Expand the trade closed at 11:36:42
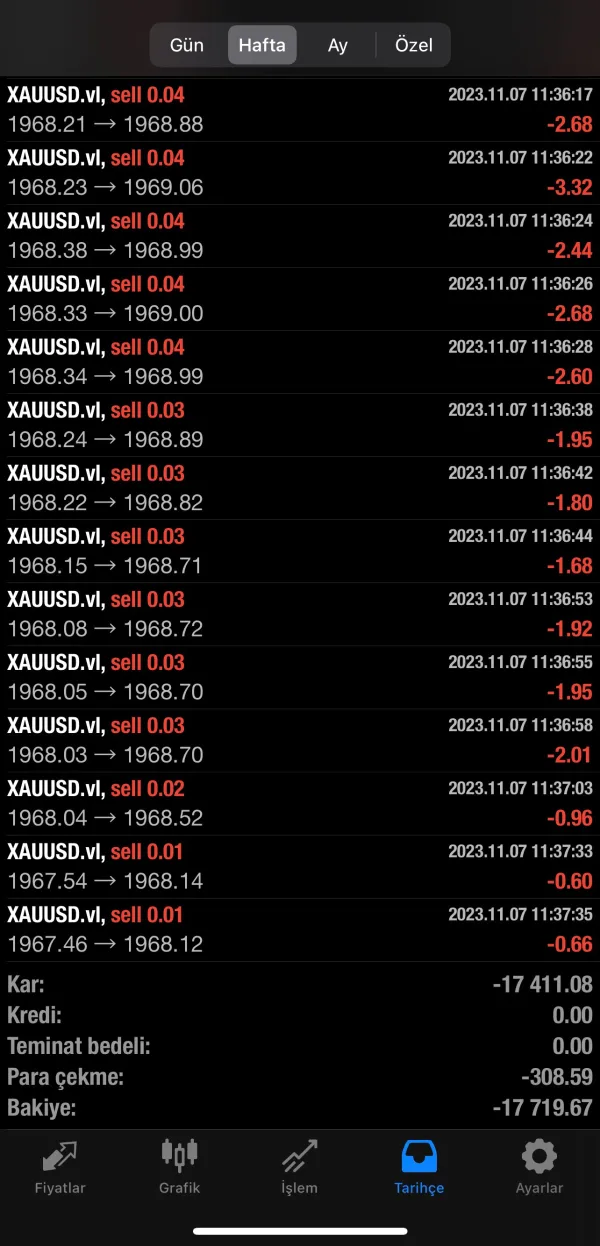This screenshot has width=600, height=1246. [300, 488]
